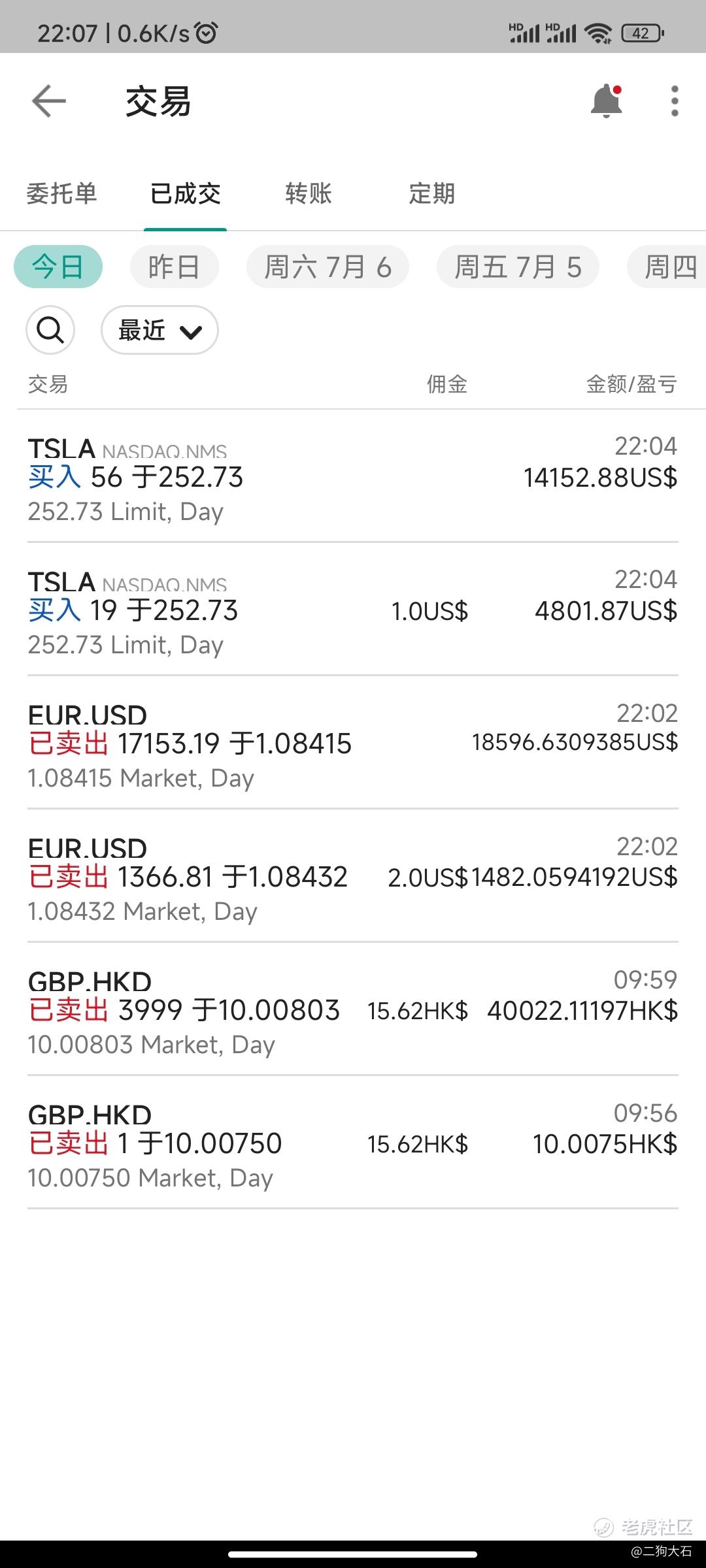The image size is (706, 1568).
Task: Filter trades by 昨日
Action: point(174,267)
